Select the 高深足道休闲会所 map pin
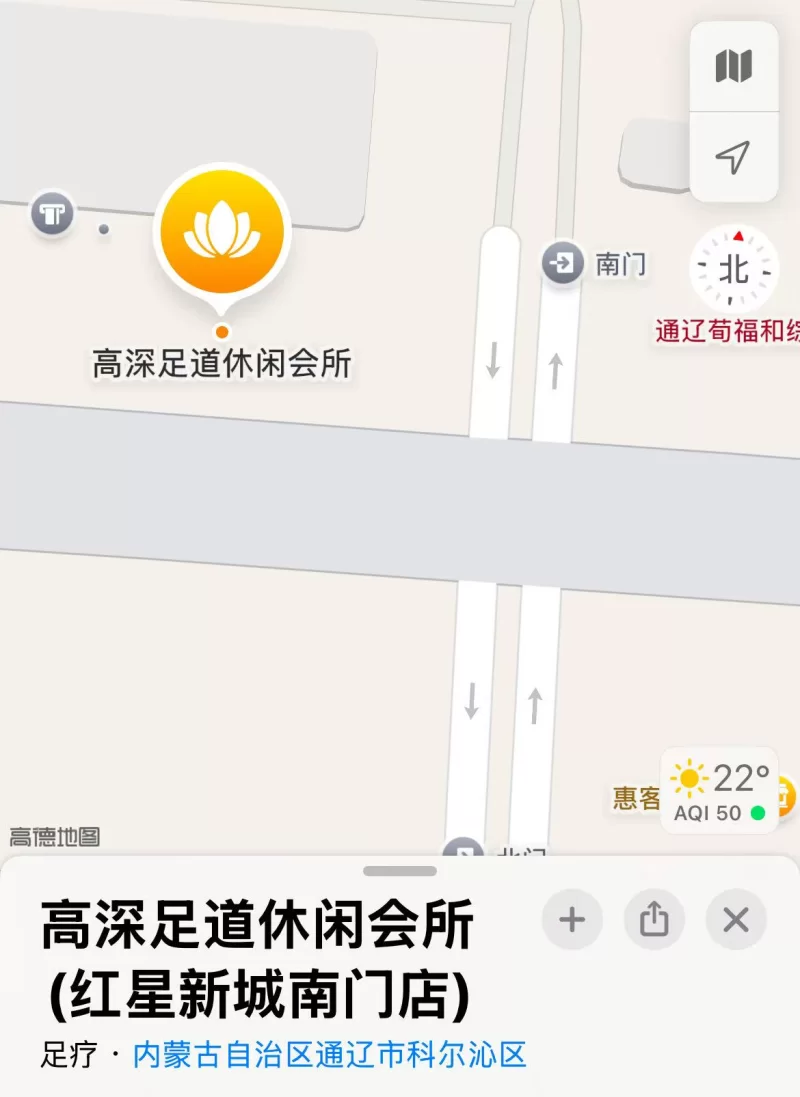800x1097 pixels. (x=222, y=232)
